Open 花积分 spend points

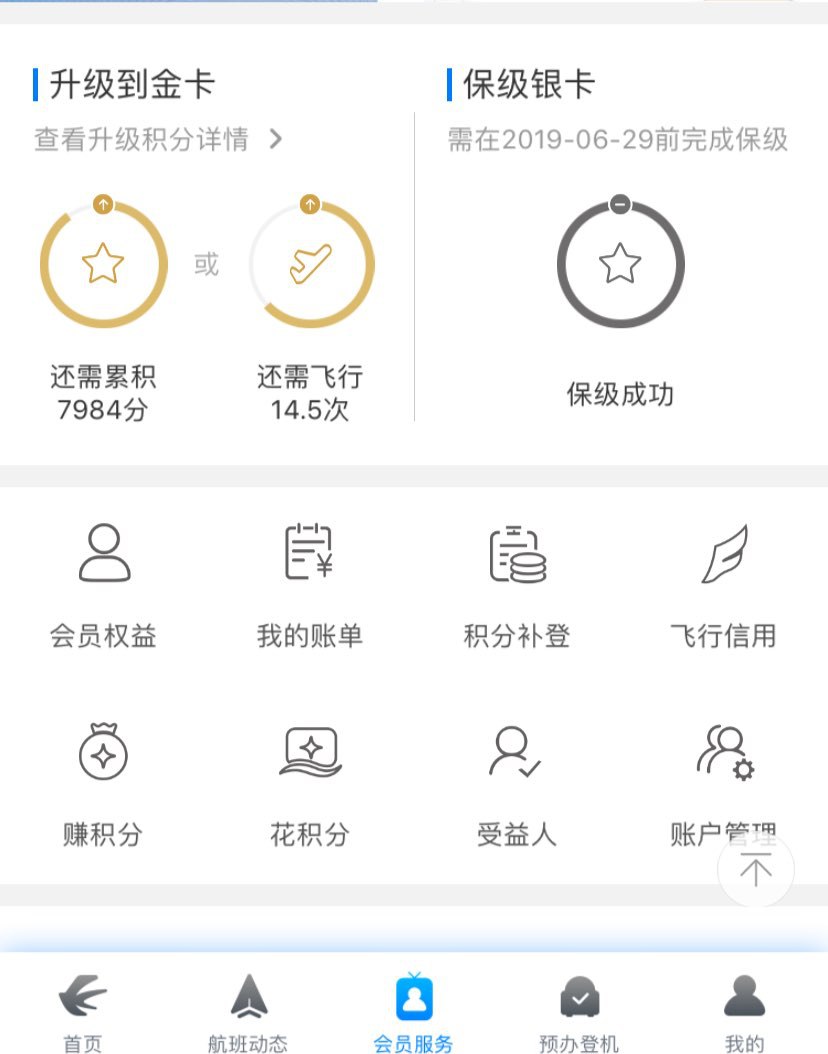pos(309,782)
